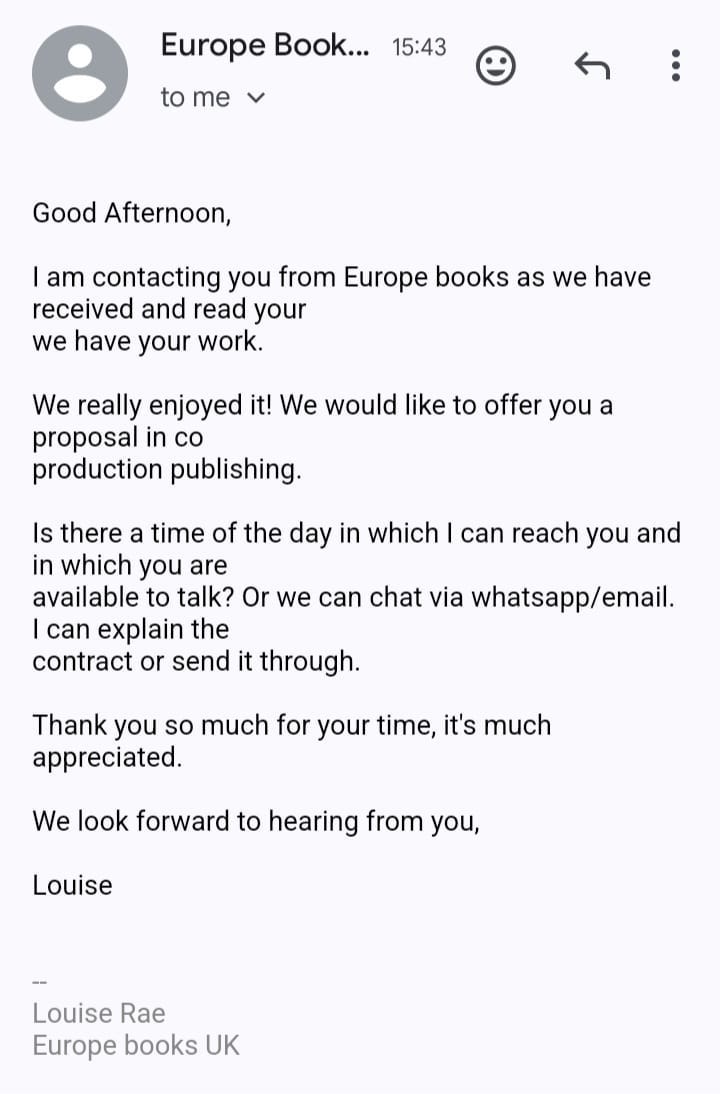Open recipient details via the dropdown arrow
The height and width of the screenshot is (1094, 720).
tap(257, 97)
